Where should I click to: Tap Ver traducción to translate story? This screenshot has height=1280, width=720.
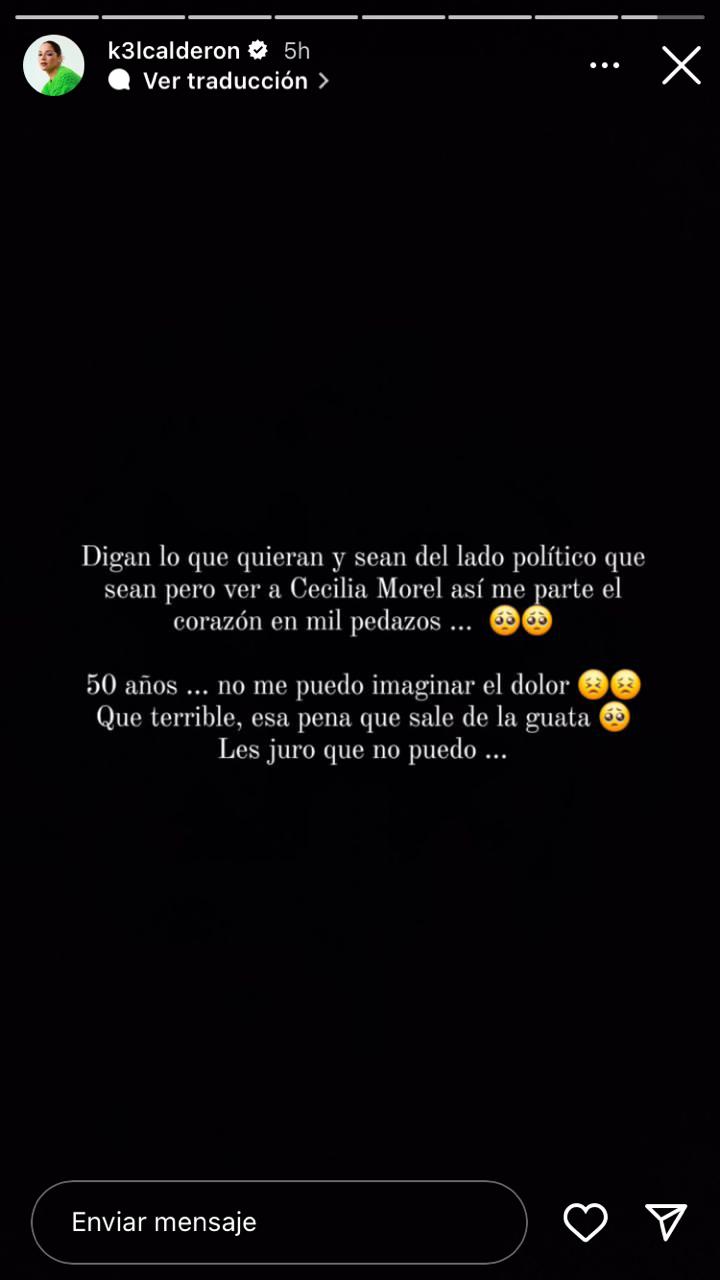click(225, 81)
